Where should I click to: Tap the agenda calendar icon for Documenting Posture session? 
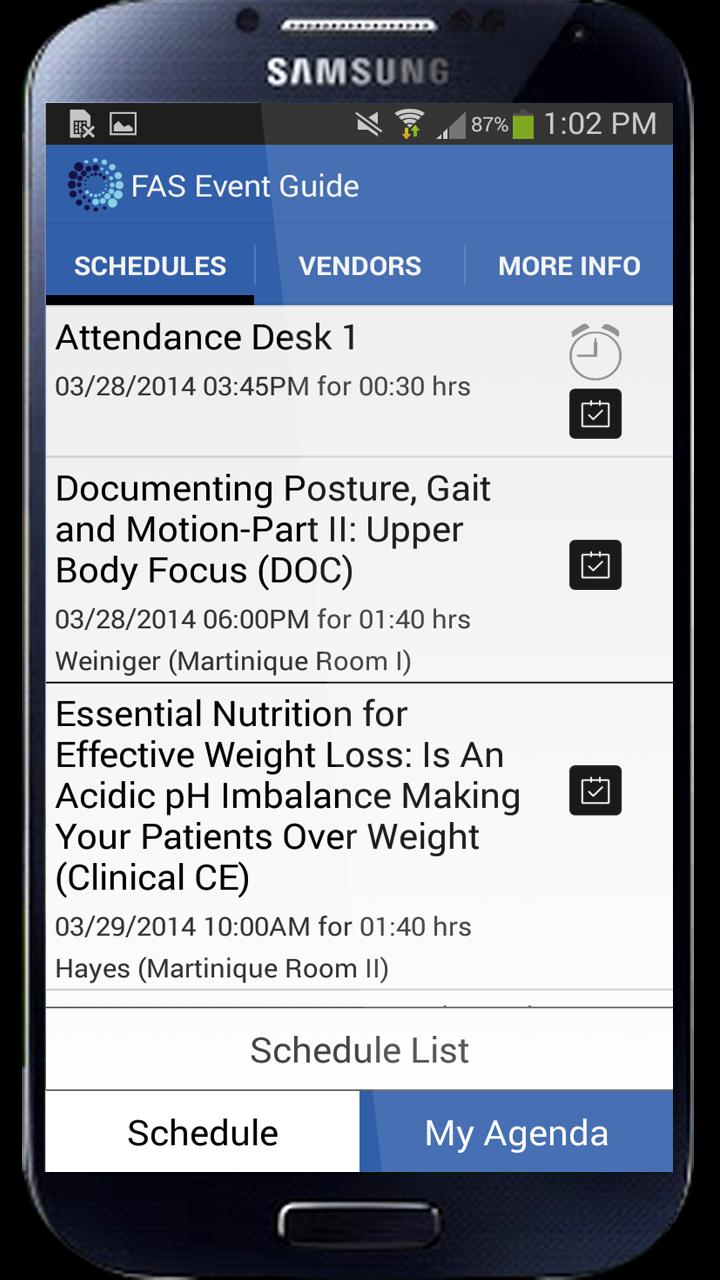(595, 565)
